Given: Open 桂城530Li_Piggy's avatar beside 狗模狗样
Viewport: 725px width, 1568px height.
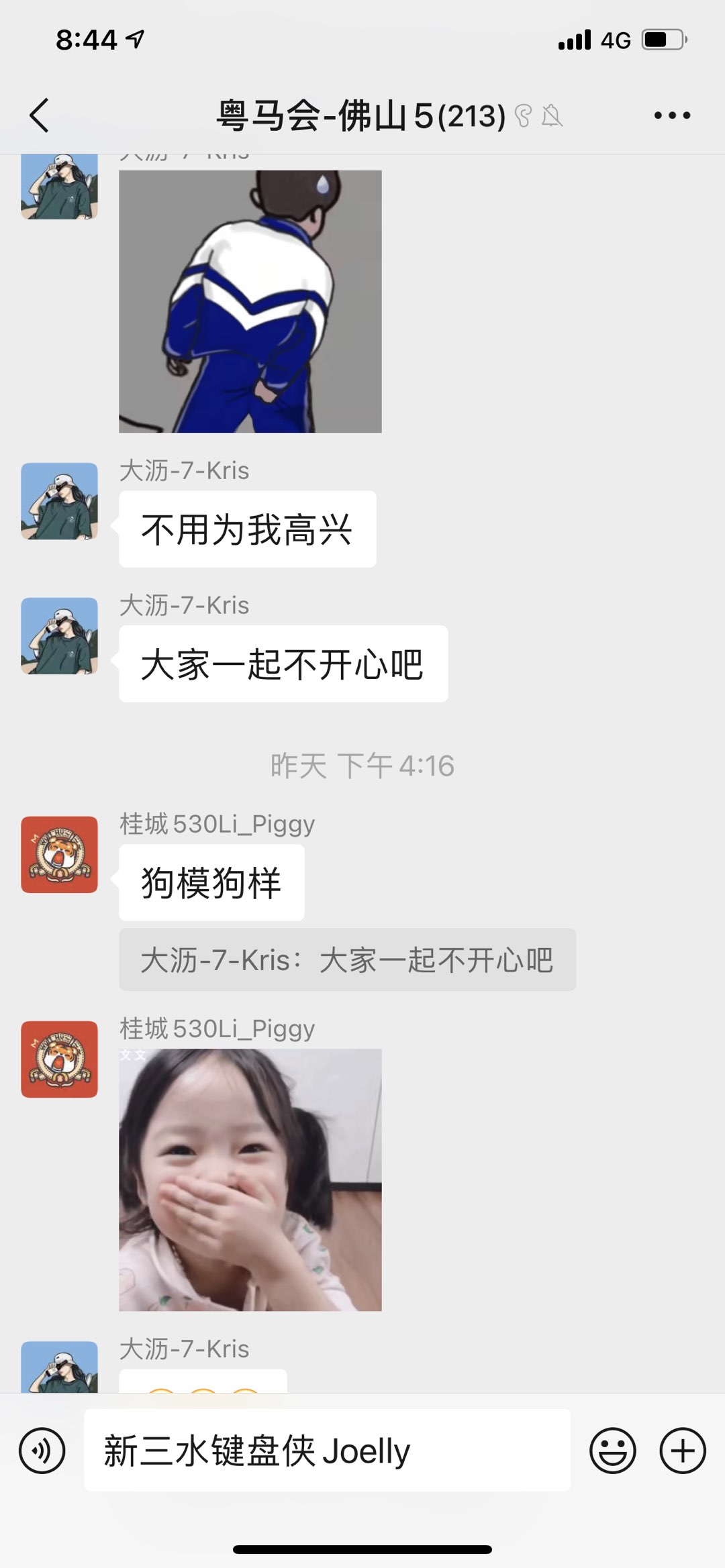Looking at the screenshot, I should tap(59, 854).
